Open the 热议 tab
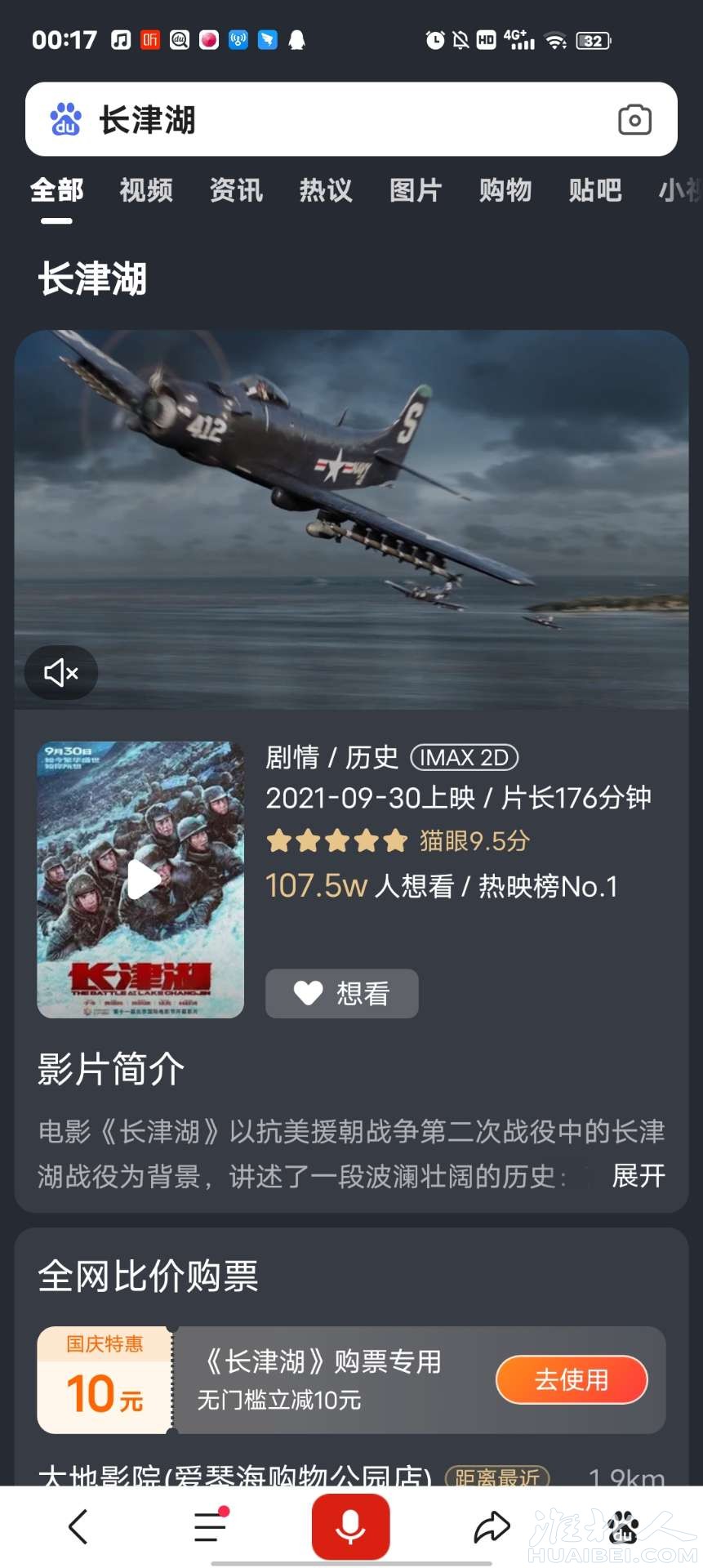Screen dimensions: 703x1568 pyautogui.click(x=326, y=191)
